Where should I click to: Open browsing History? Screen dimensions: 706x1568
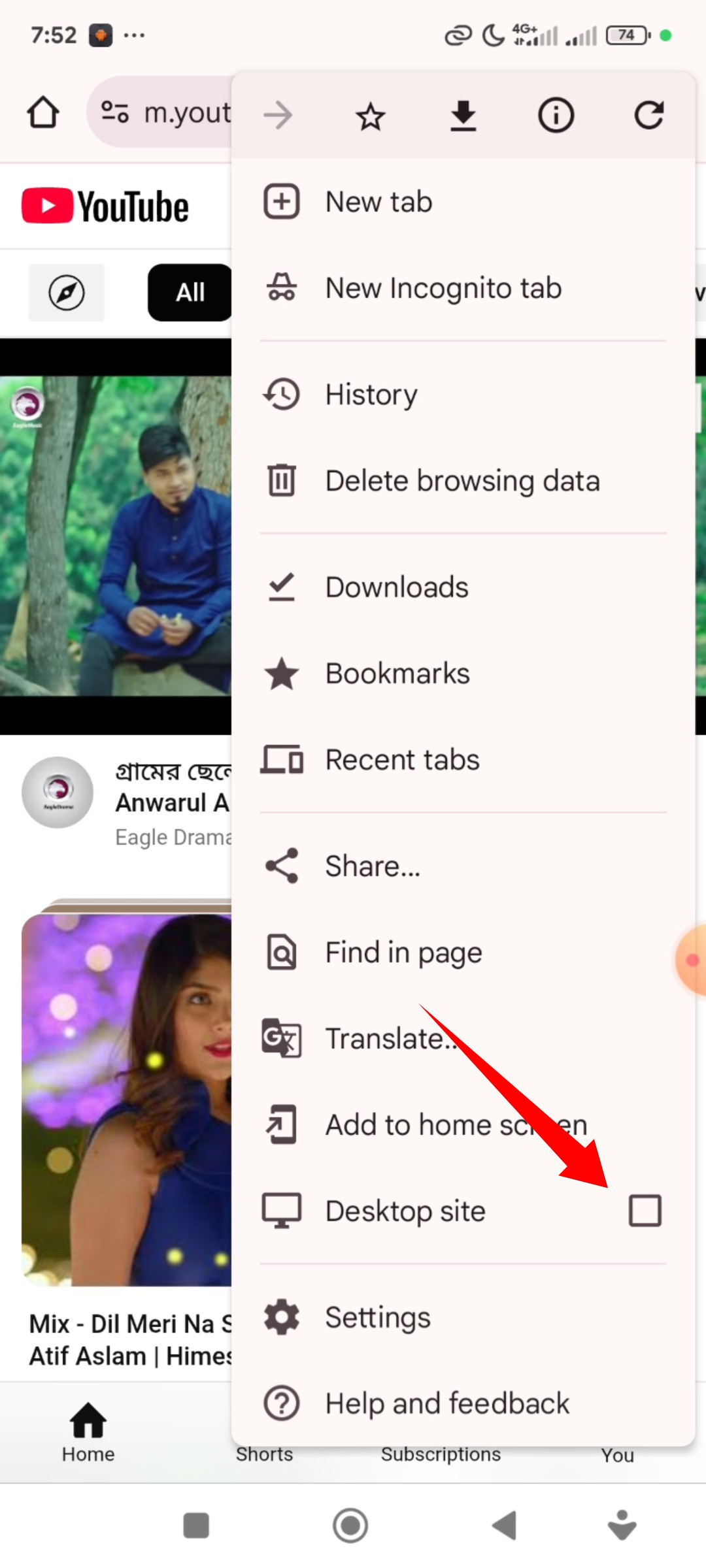(x=371, y=395)
